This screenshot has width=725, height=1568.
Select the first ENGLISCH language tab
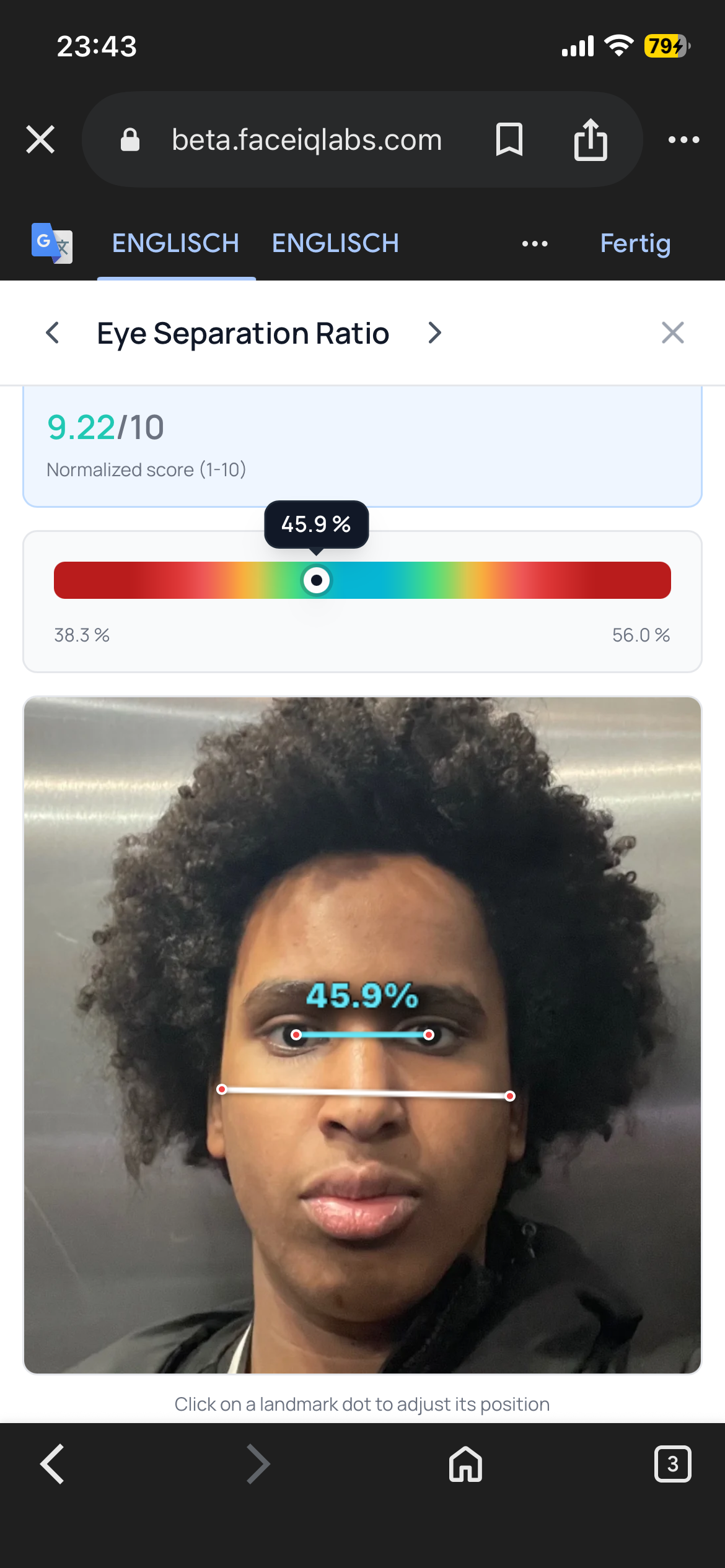coord(176,243)
